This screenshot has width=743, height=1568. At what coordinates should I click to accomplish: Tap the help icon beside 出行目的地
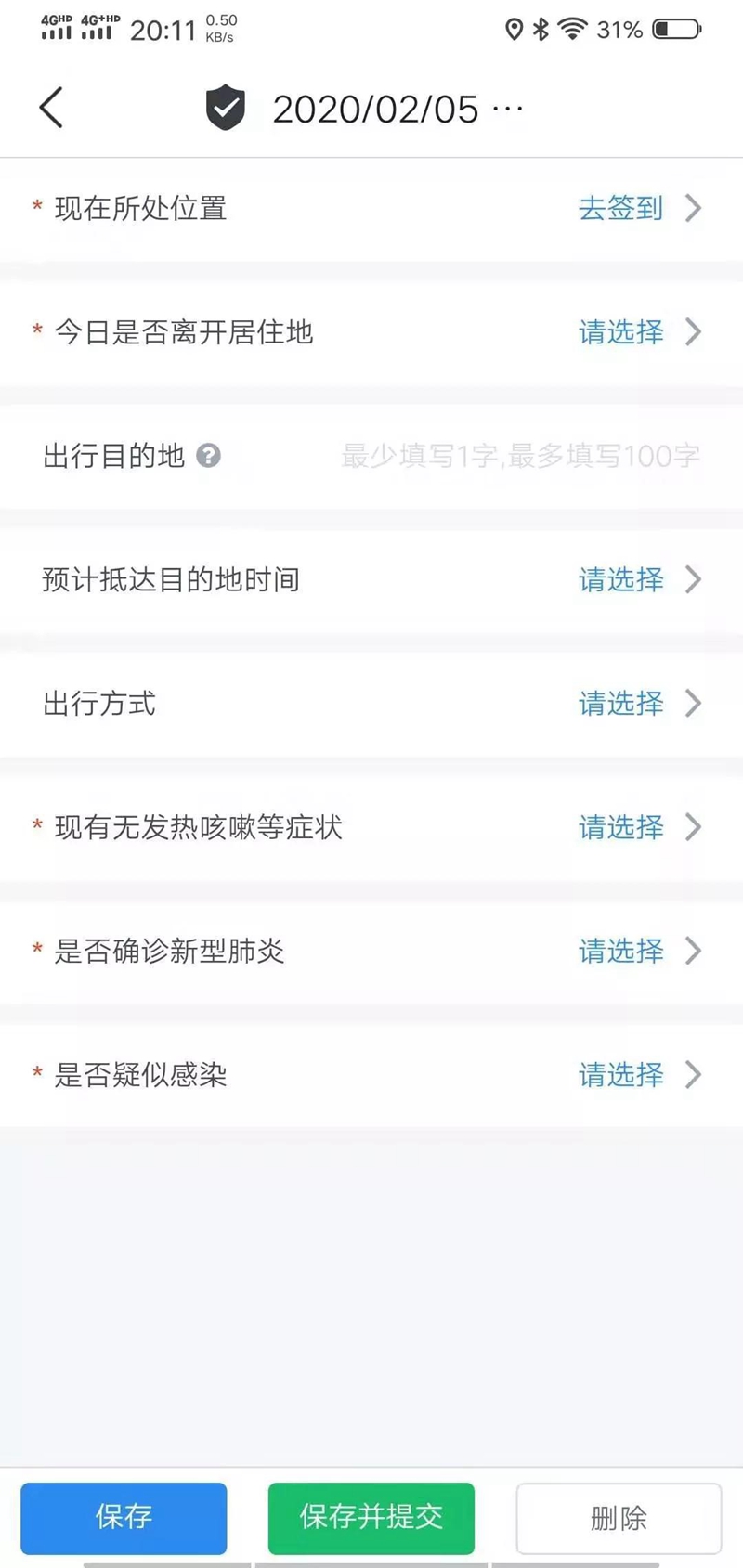click(x=209, y=456)
